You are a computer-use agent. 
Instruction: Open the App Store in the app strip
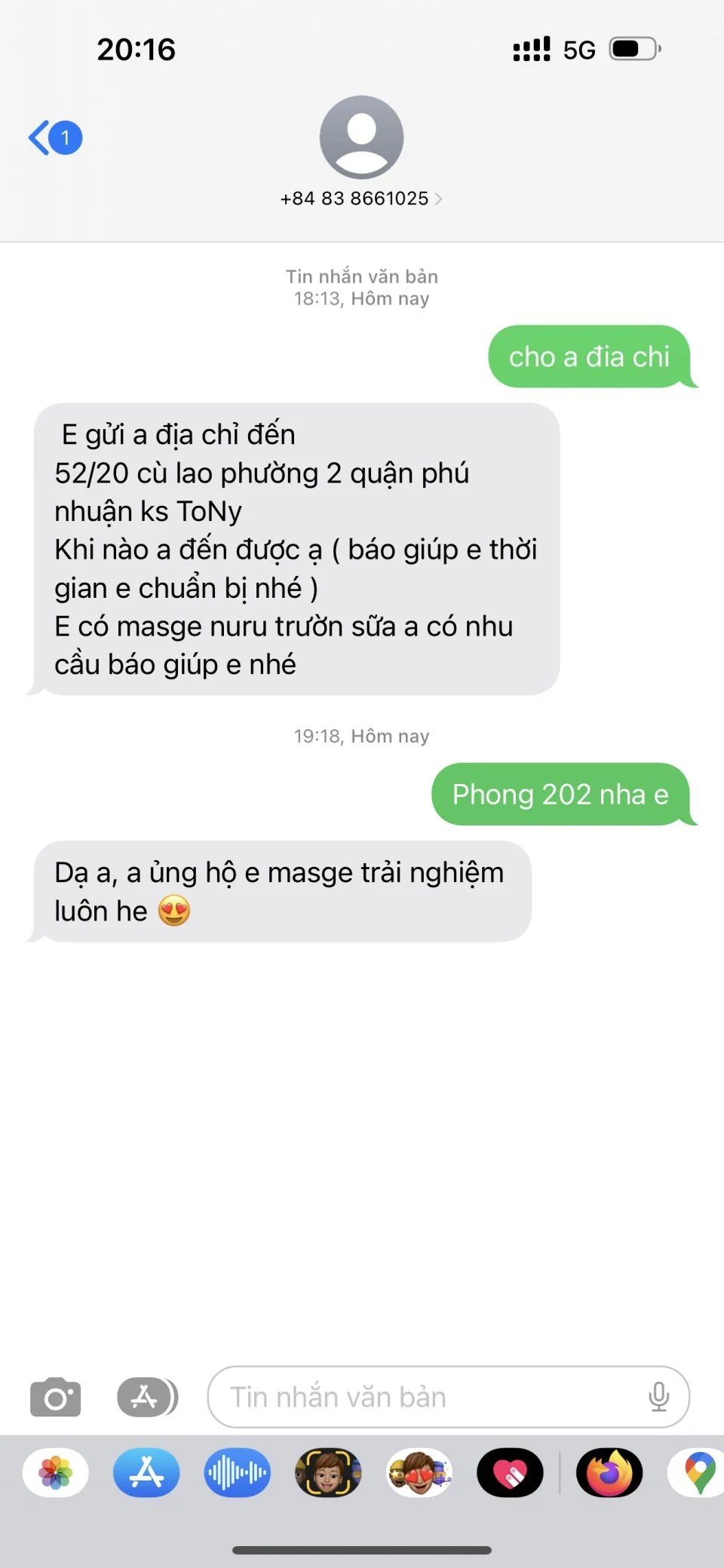146,1472
